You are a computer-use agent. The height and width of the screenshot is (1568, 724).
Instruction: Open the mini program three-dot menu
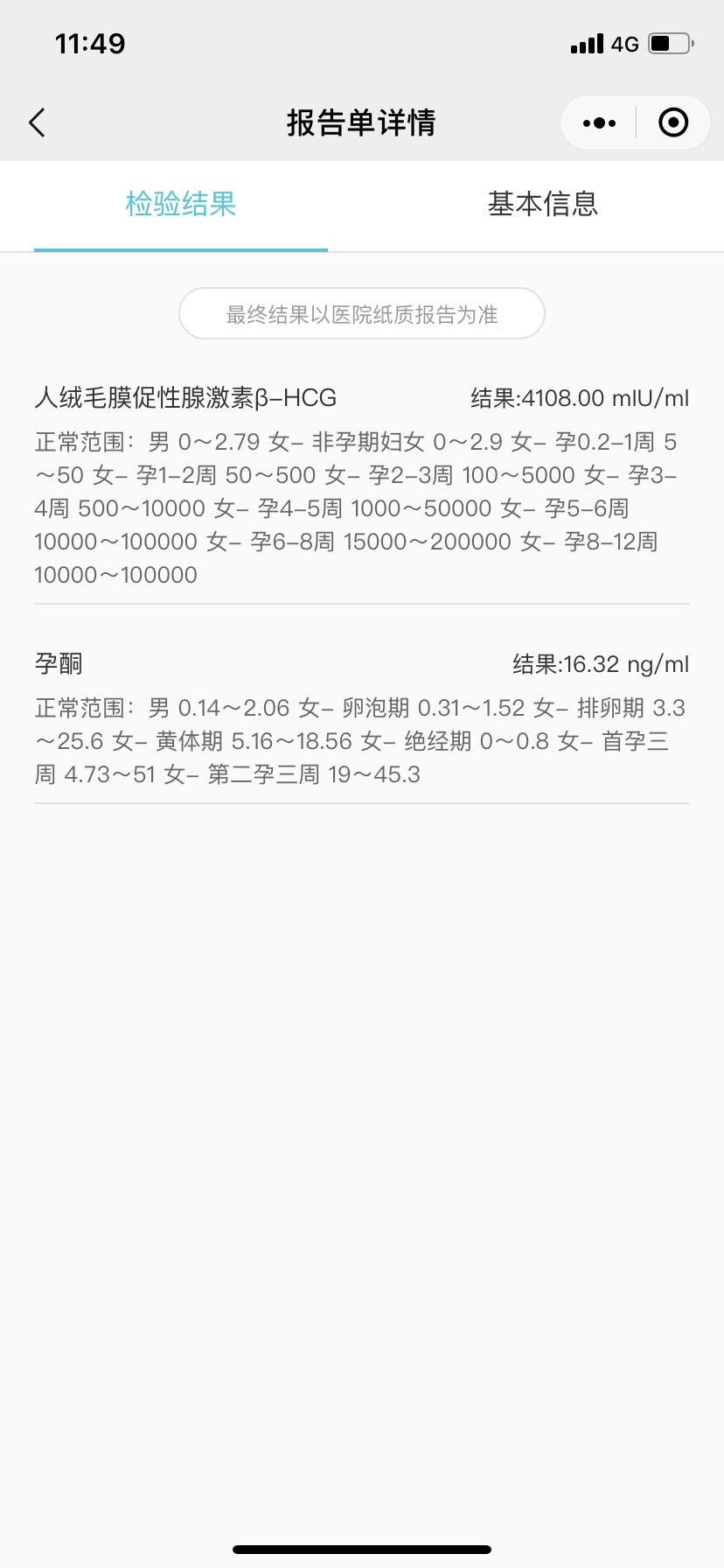click(599, 123)
